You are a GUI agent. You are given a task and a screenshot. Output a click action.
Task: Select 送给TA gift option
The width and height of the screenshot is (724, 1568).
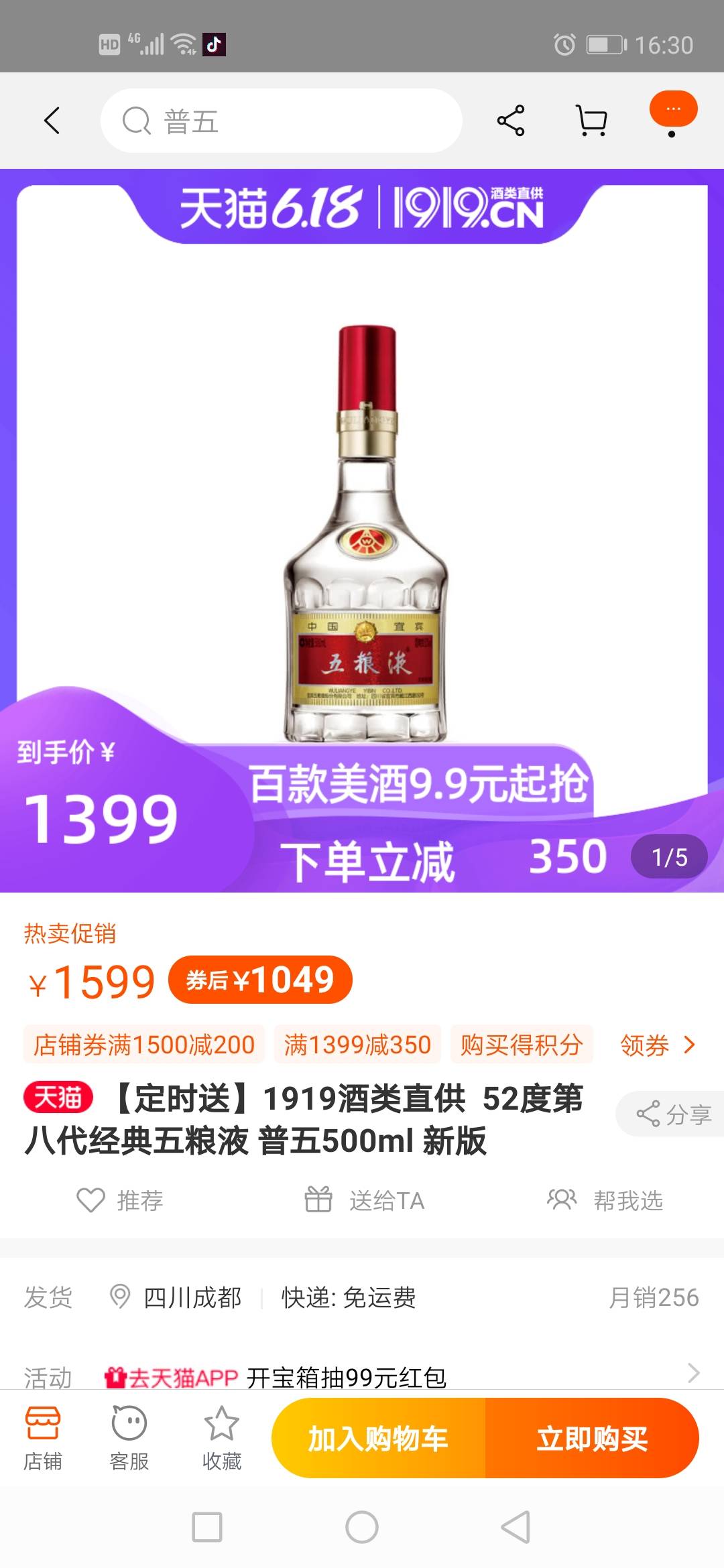(365, 1200)
